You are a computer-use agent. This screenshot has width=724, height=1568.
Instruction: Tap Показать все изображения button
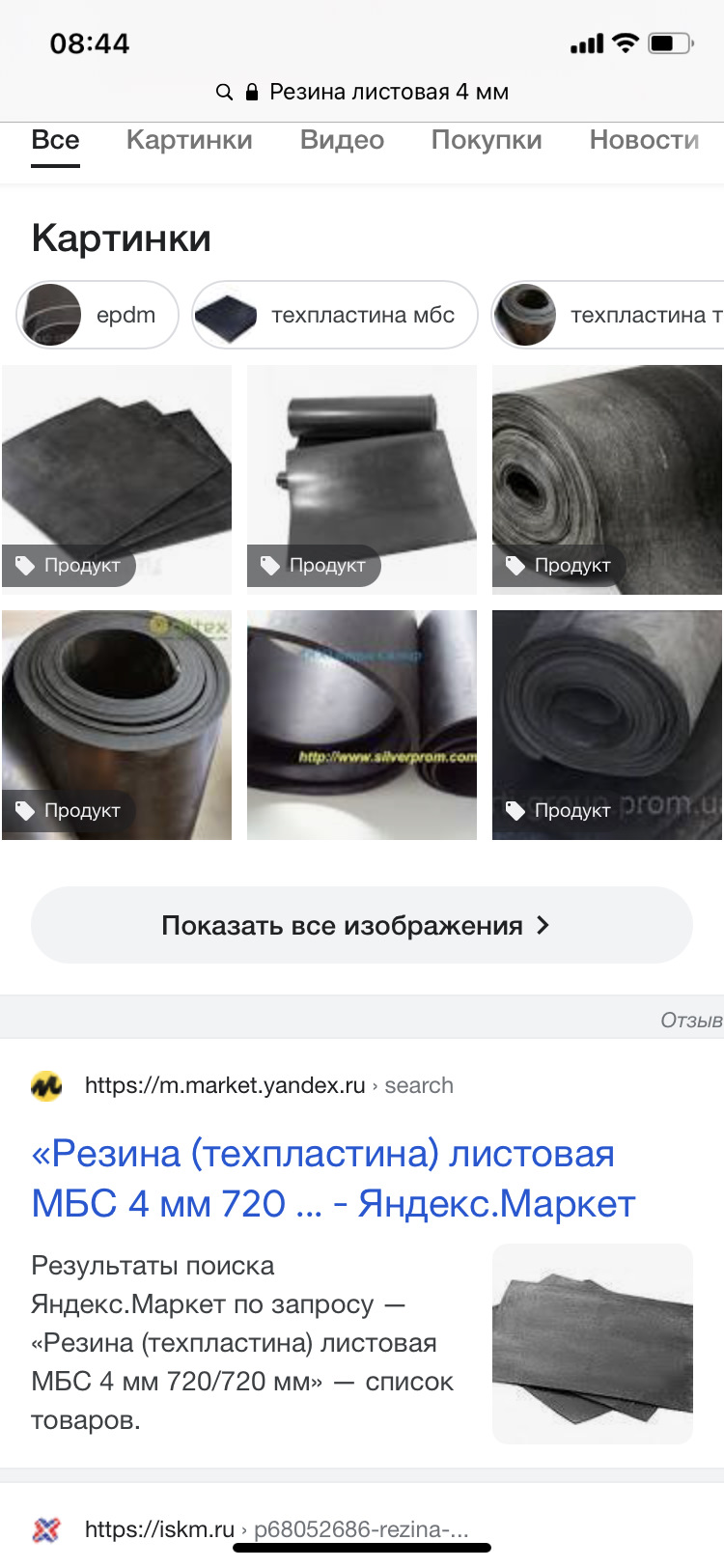(x=362, y=925)
